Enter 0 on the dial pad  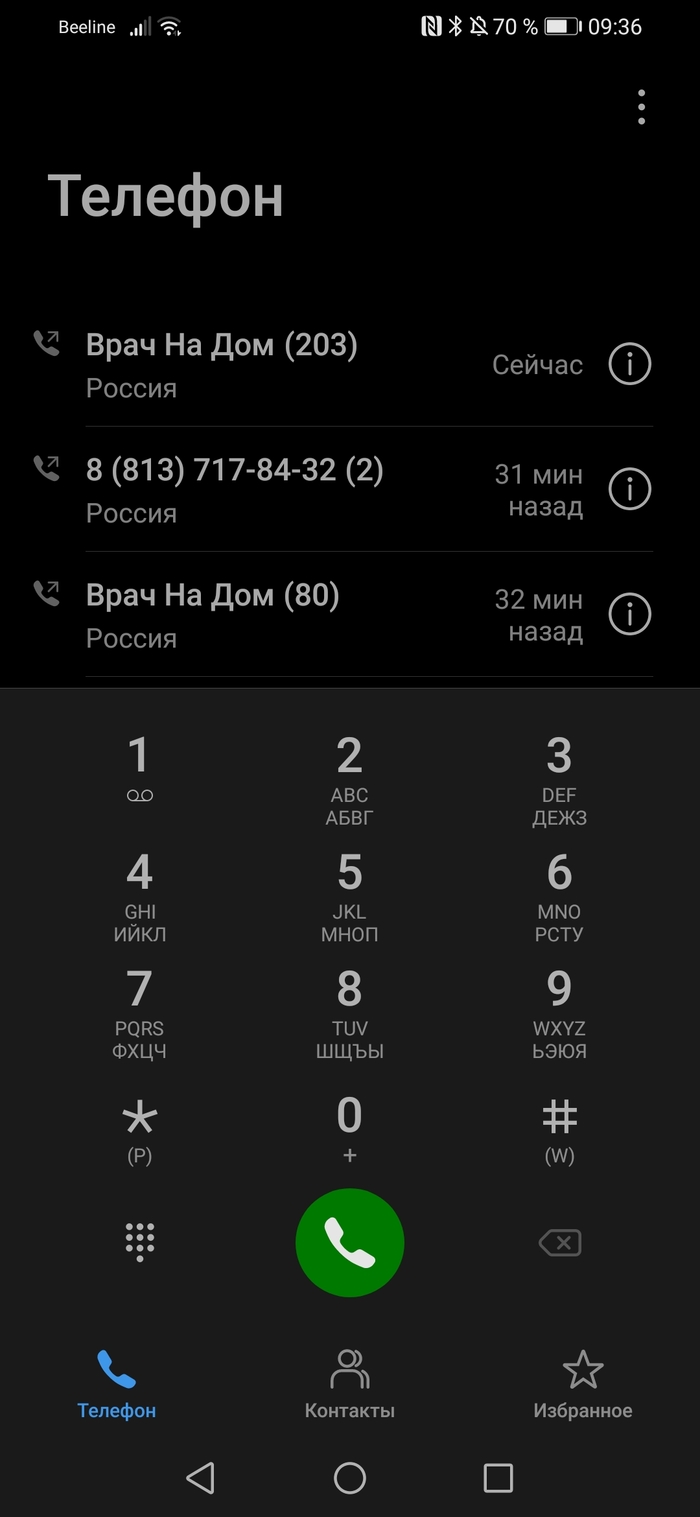(349, 1127)
